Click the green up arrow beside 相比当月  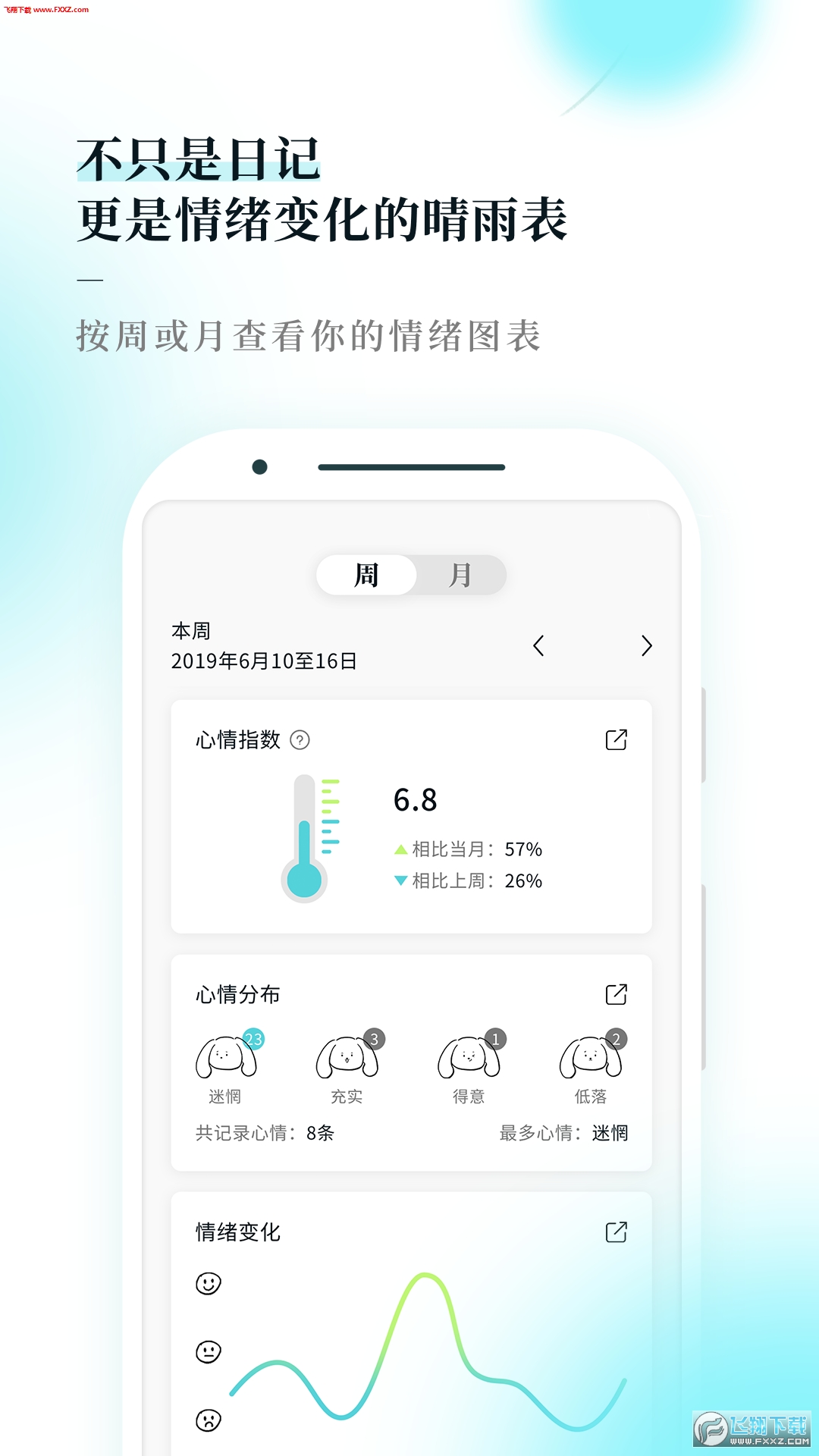(x=403, y=849)
